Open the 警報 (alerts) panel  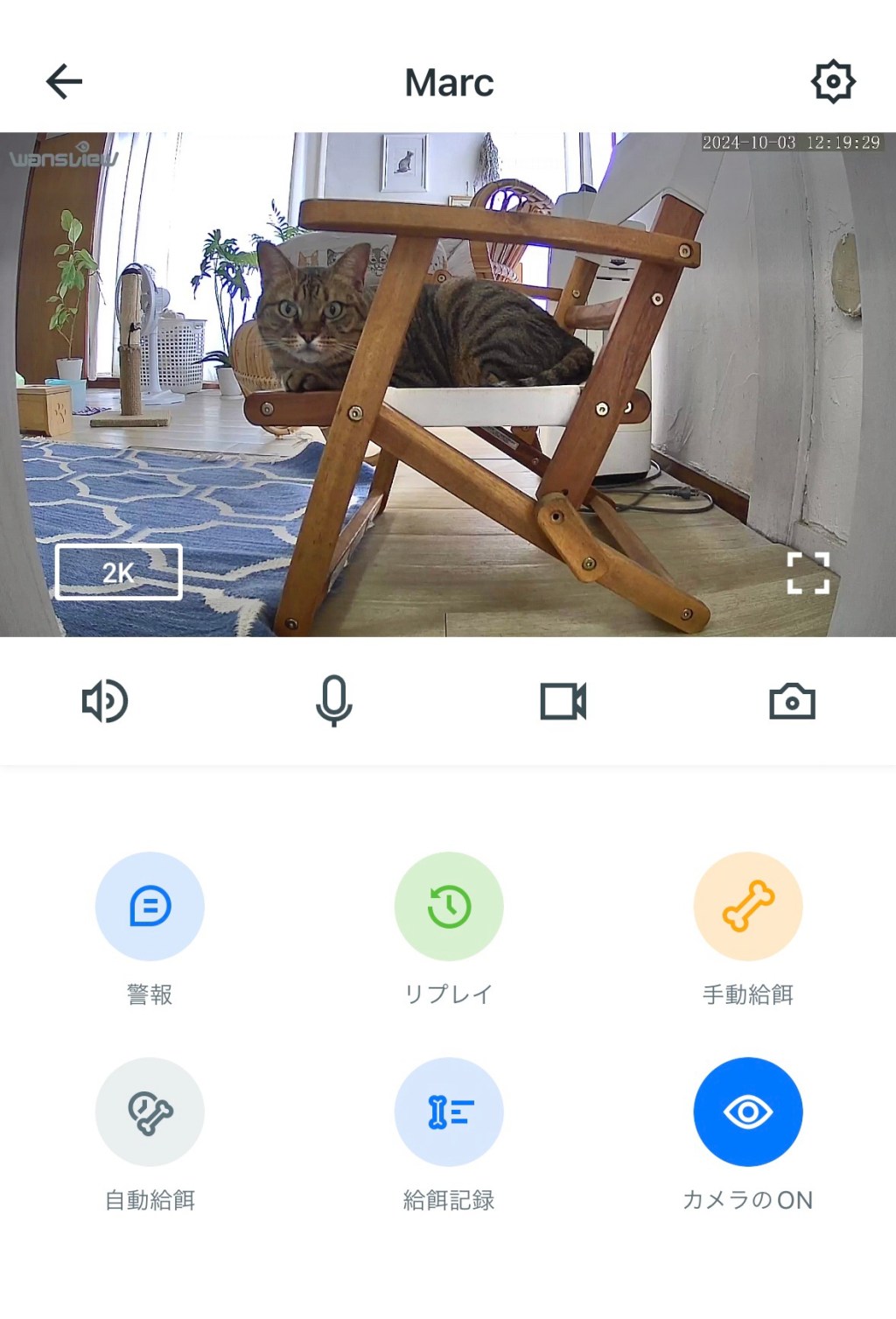[x=150, y=906]
